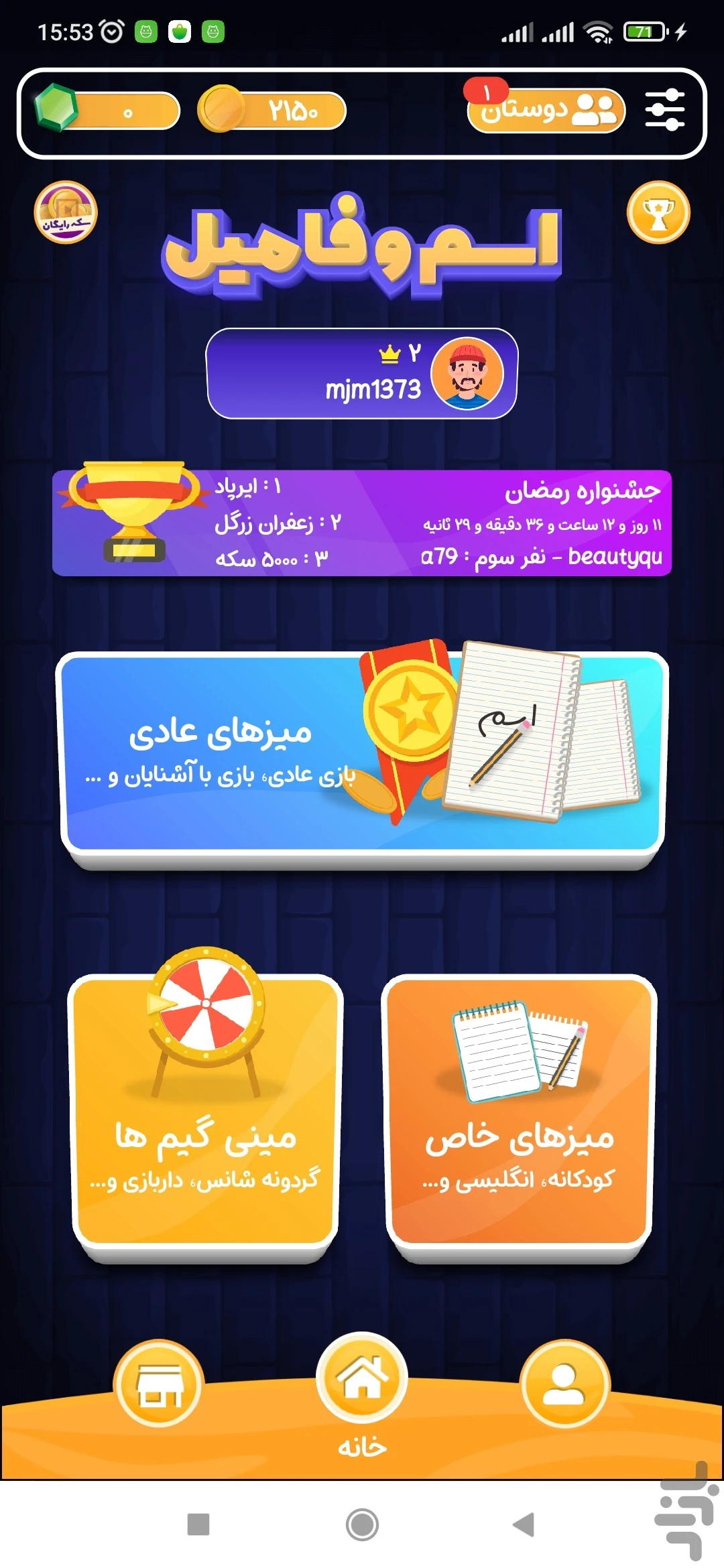This screenshot has width=724, height=1568.
Task: Tap the green gem balance
Action: [x=107, y=111]
